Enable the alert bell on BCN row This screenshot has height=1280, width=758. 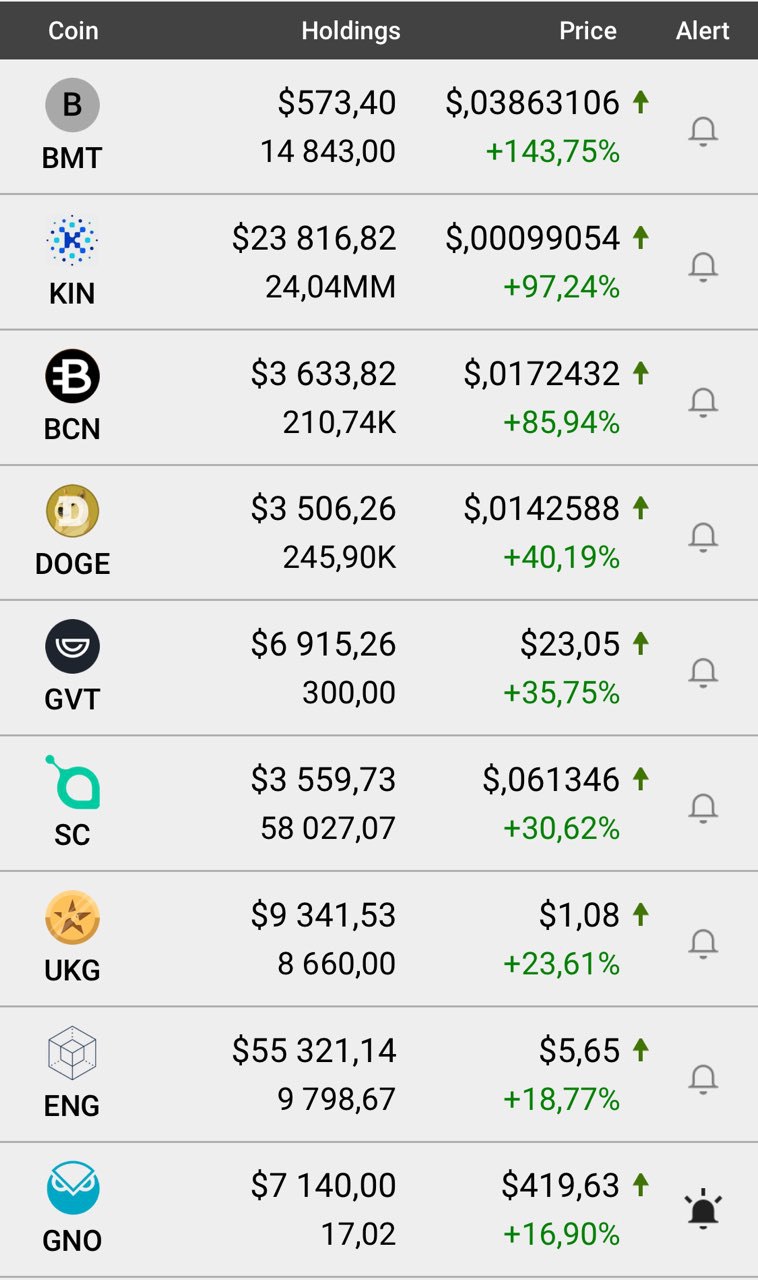tap(703, 402)
